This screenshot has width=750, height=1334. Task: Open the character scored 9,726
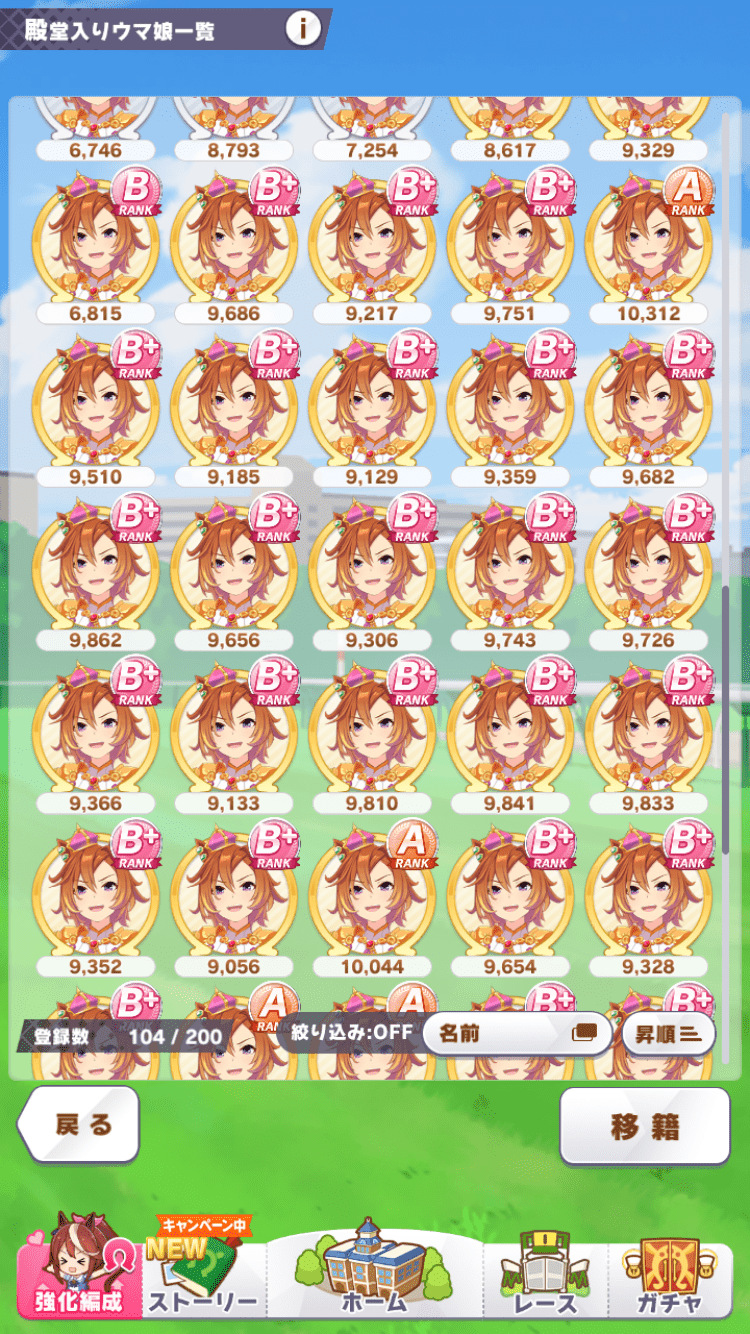649,573
